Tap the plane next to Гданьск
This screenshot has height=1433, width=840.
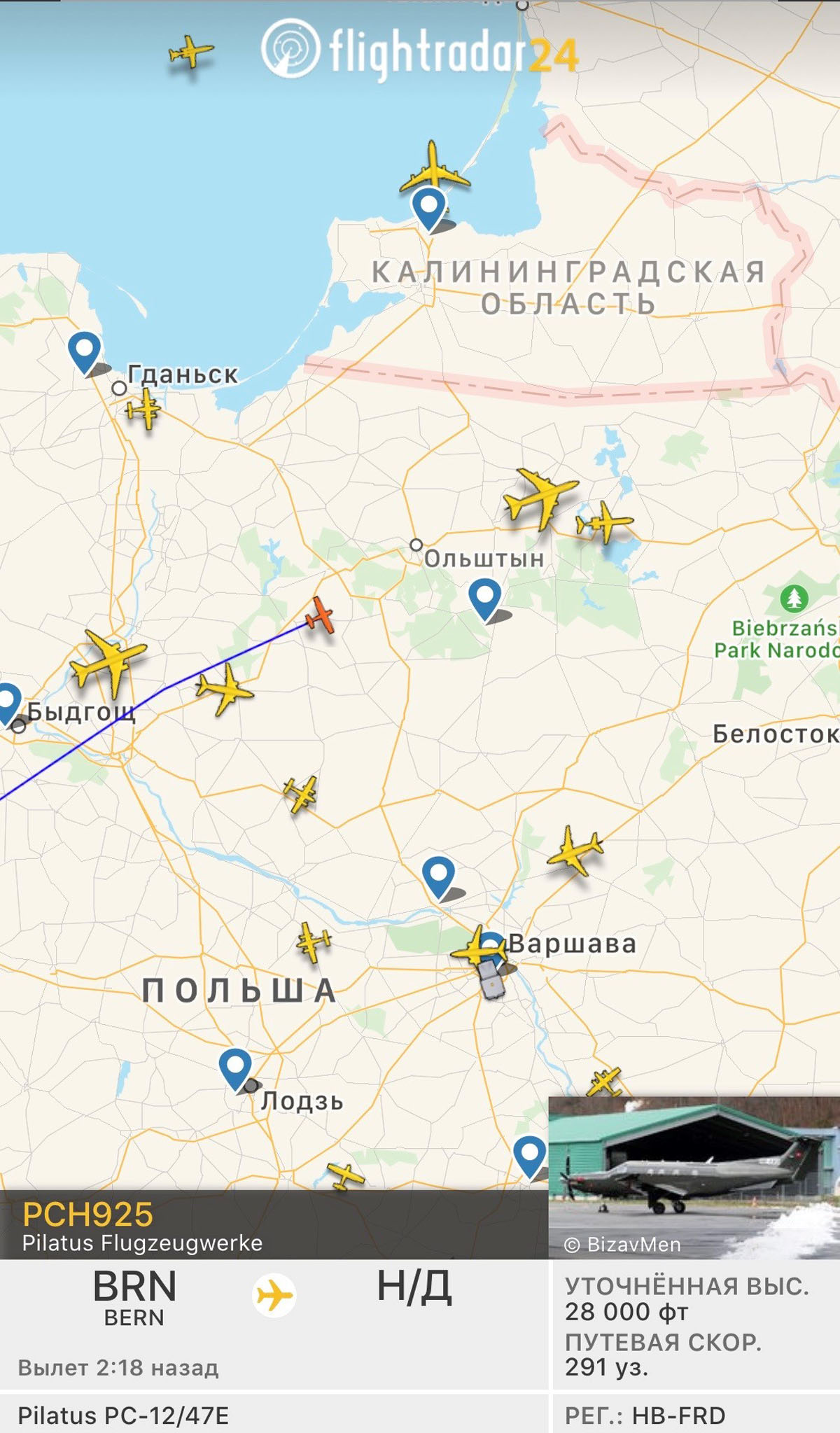point(144,408)
